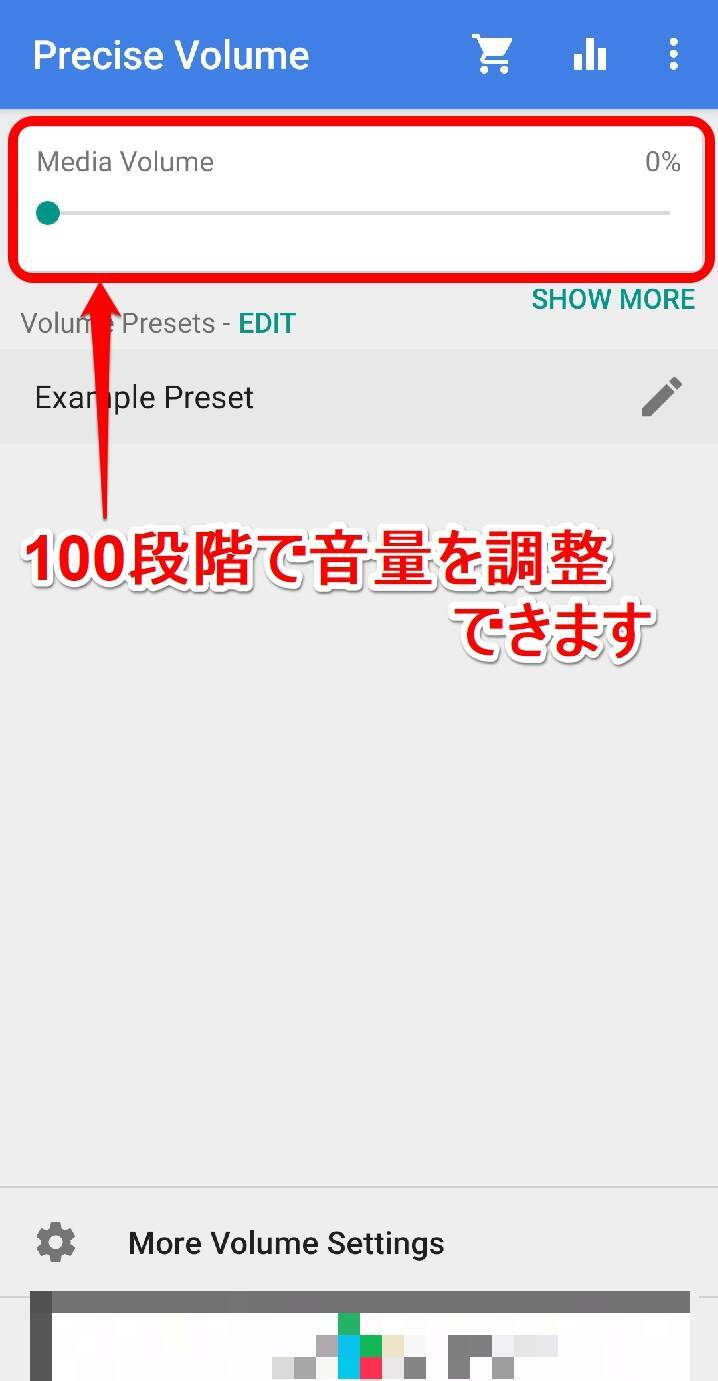Select the Example Preset row
The image size is (718, 1381).
[x=300, y=397]
